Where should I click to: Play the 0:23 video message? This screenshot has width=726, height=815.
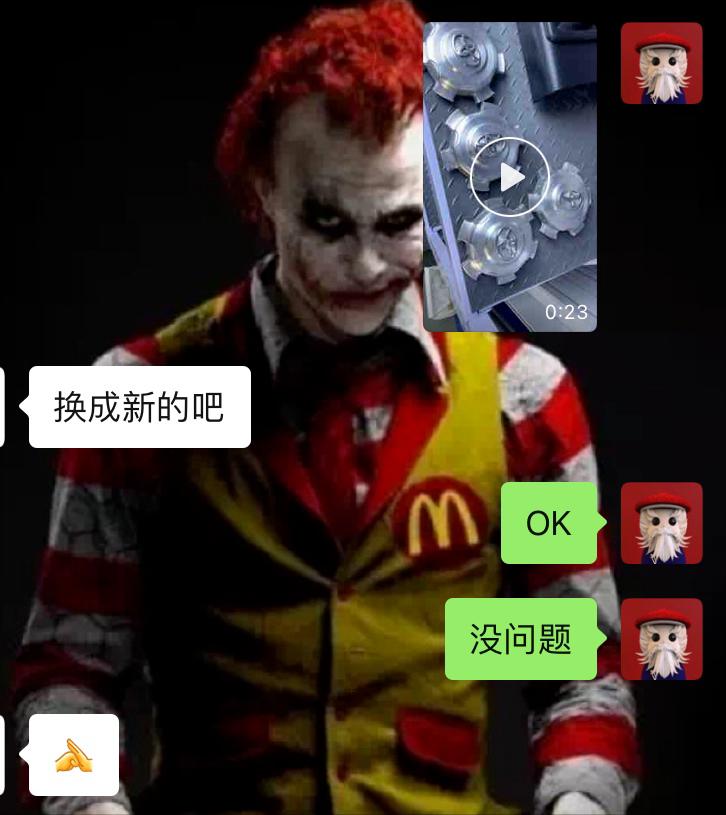(x=510, y=177)
